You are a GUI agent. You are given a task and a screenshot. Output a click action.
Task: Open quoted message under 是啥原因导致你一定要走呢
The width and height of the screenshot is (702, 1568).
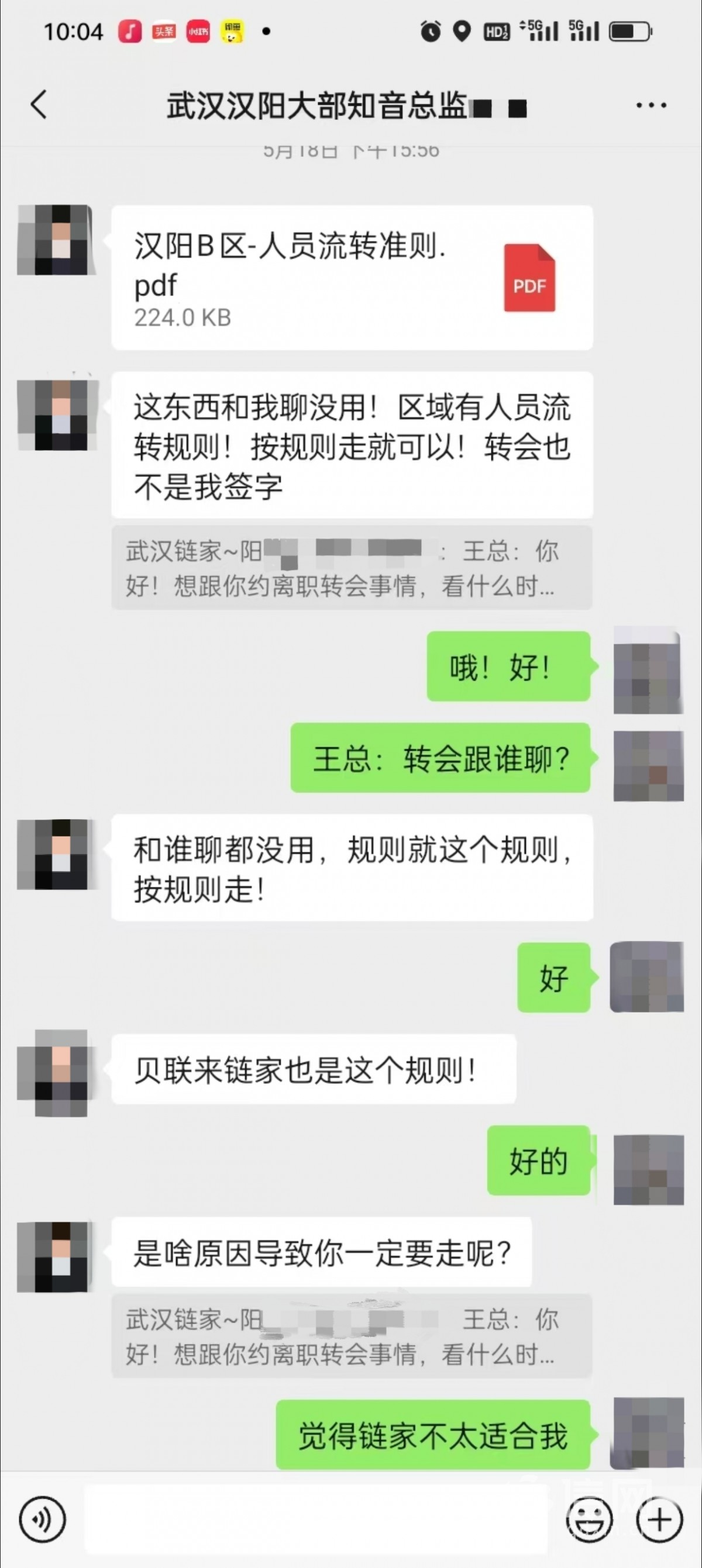(x=352, y=1336)
